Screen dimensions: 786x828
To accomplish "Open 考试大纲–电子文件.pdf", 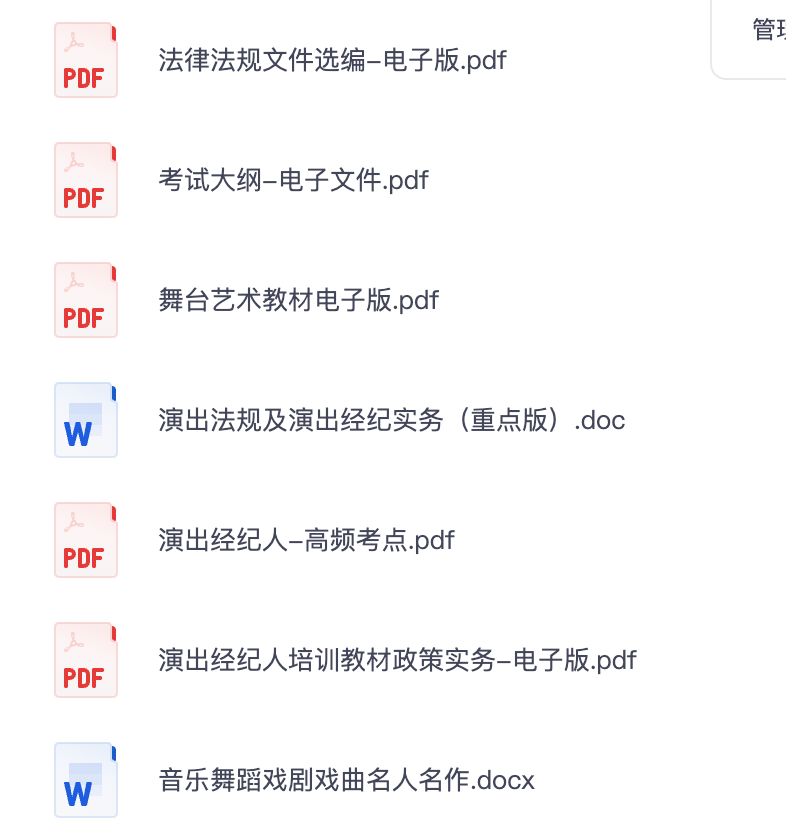I will pyautogui.click(x=292, y=180).
